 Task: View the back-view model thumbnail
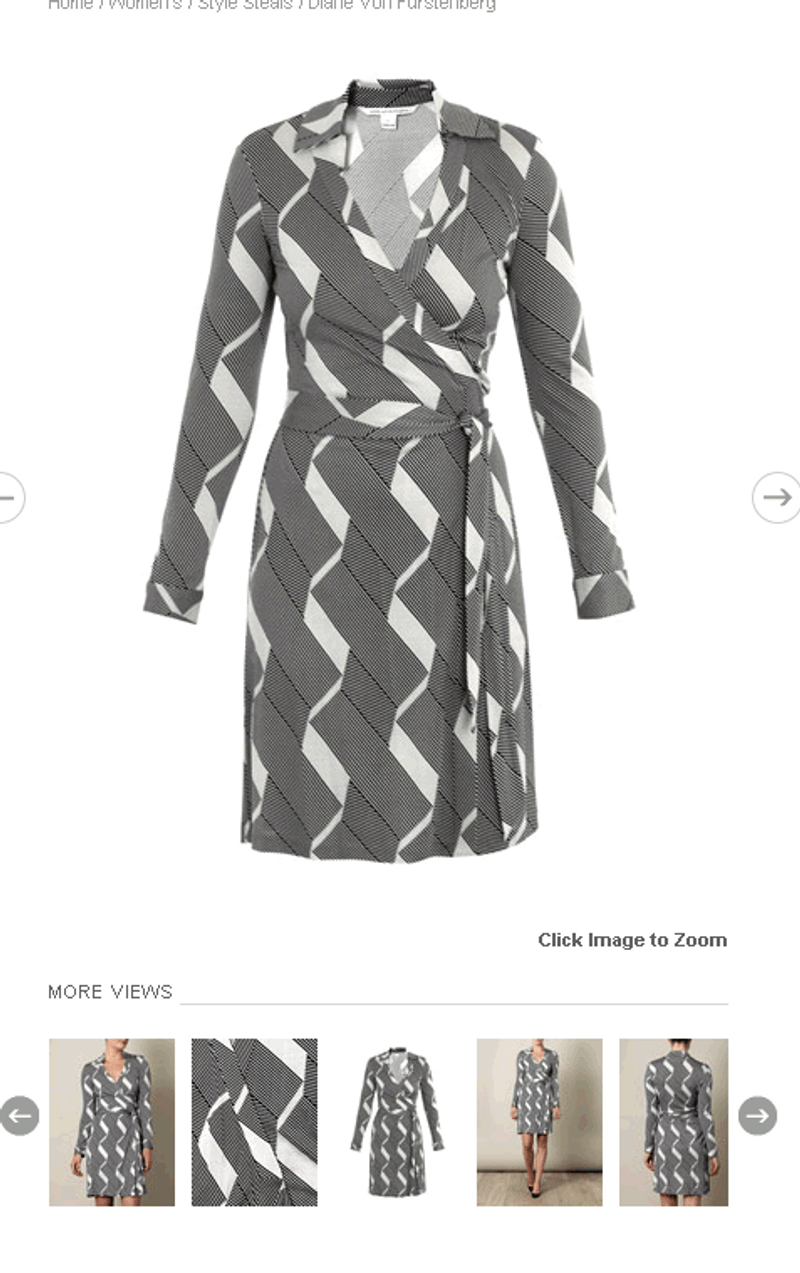(673, 1121)
